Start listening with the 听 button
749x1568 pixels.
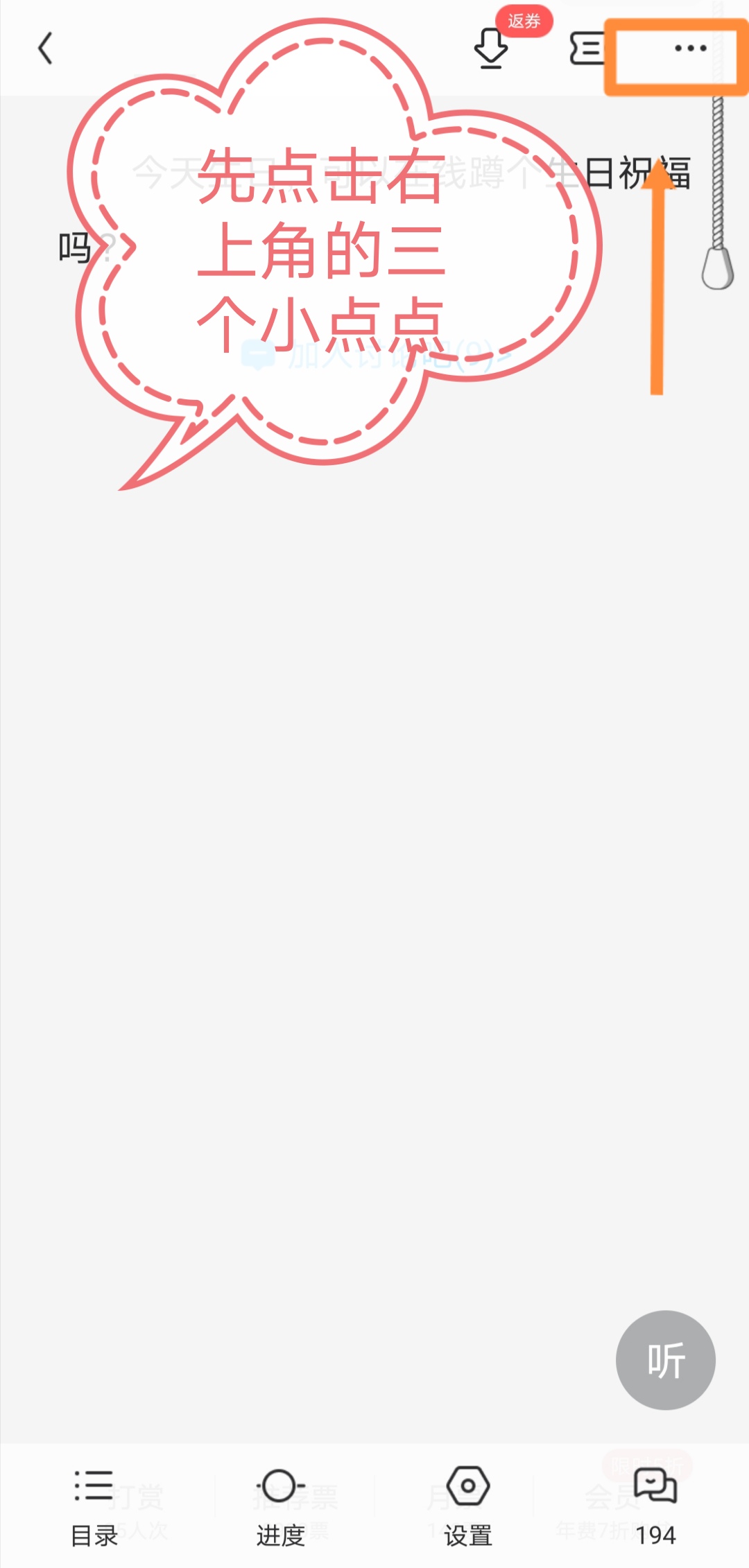click(666, 1360)
